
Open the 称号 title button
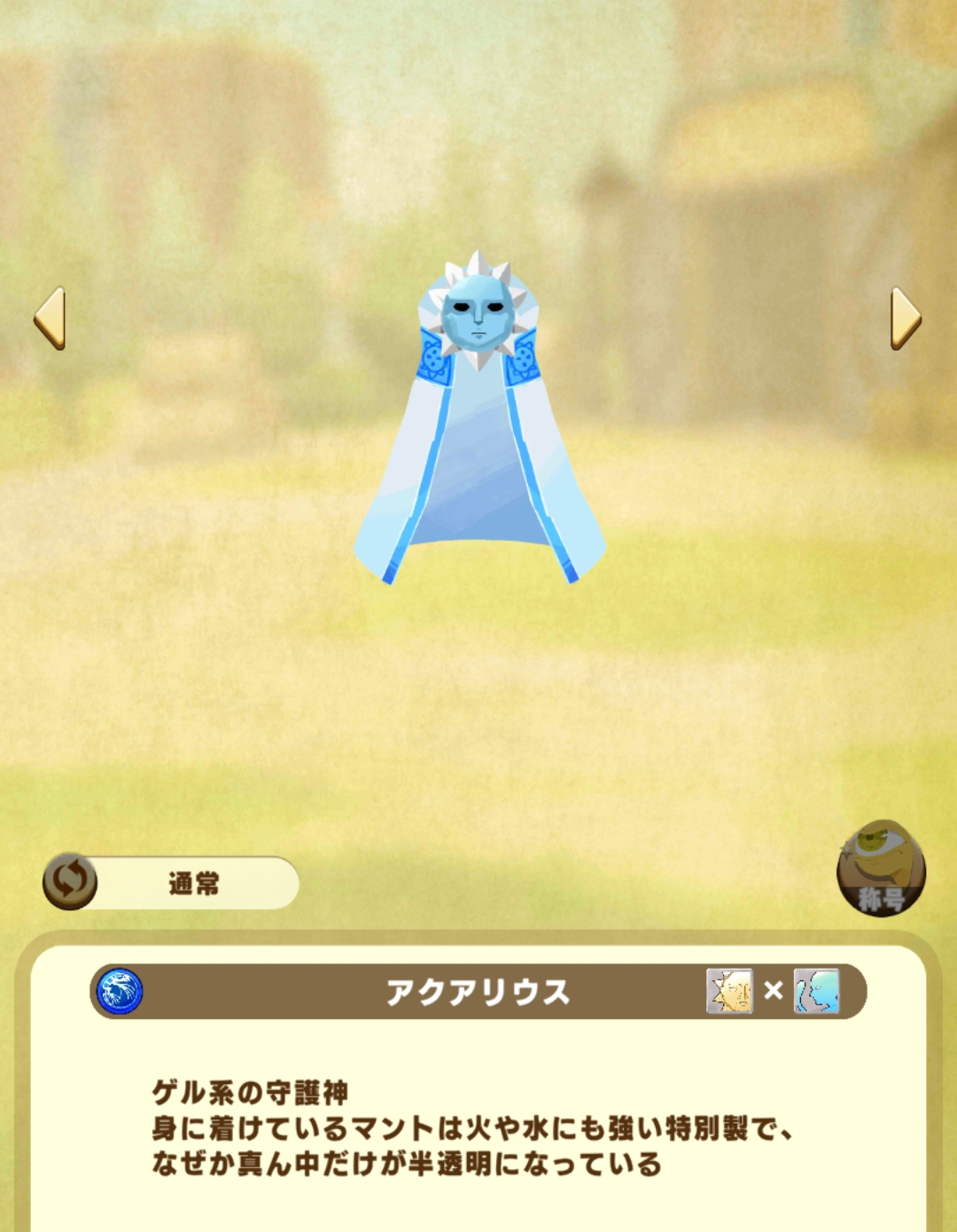pos(881,869)
